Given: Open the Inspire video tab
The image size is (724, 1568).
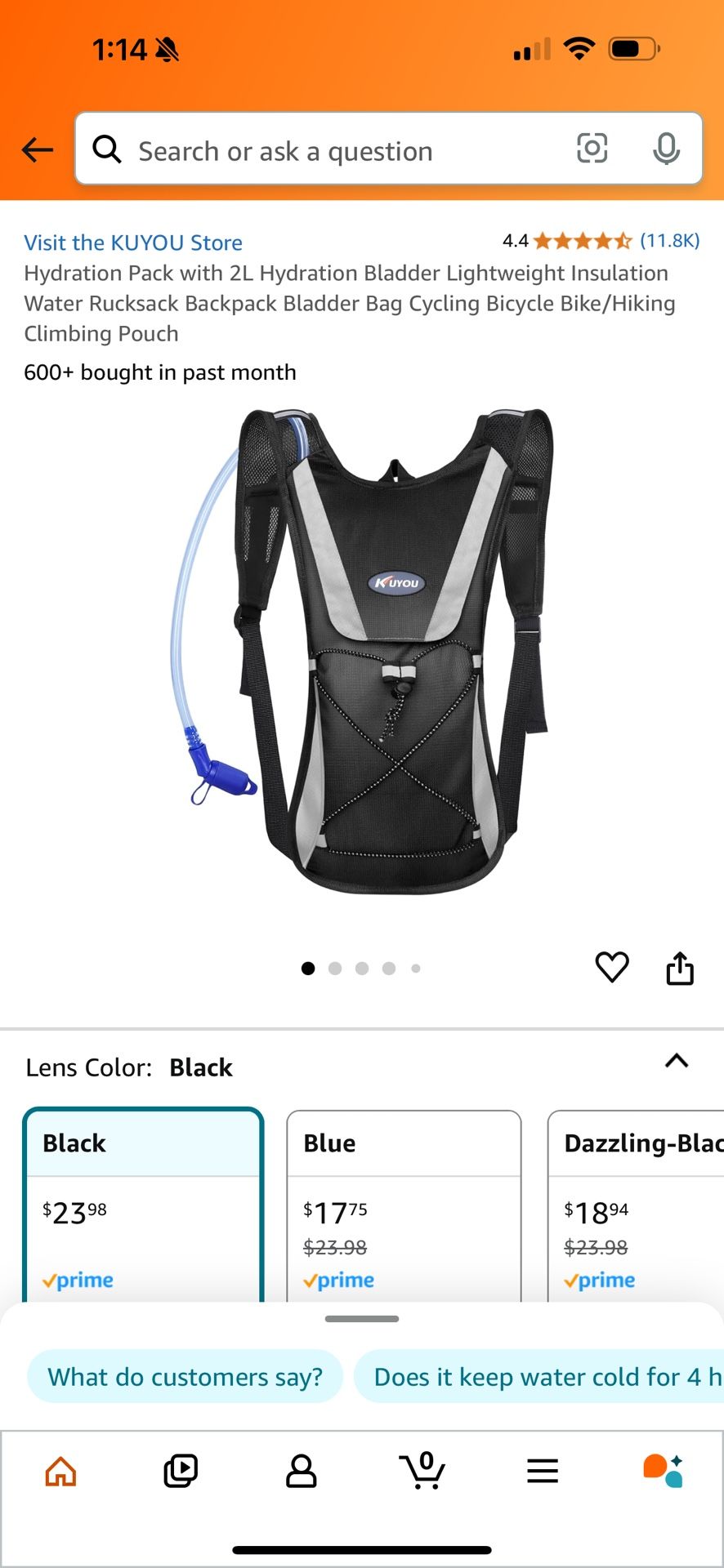Looking at the screenshot, I should pos(181,1472).
